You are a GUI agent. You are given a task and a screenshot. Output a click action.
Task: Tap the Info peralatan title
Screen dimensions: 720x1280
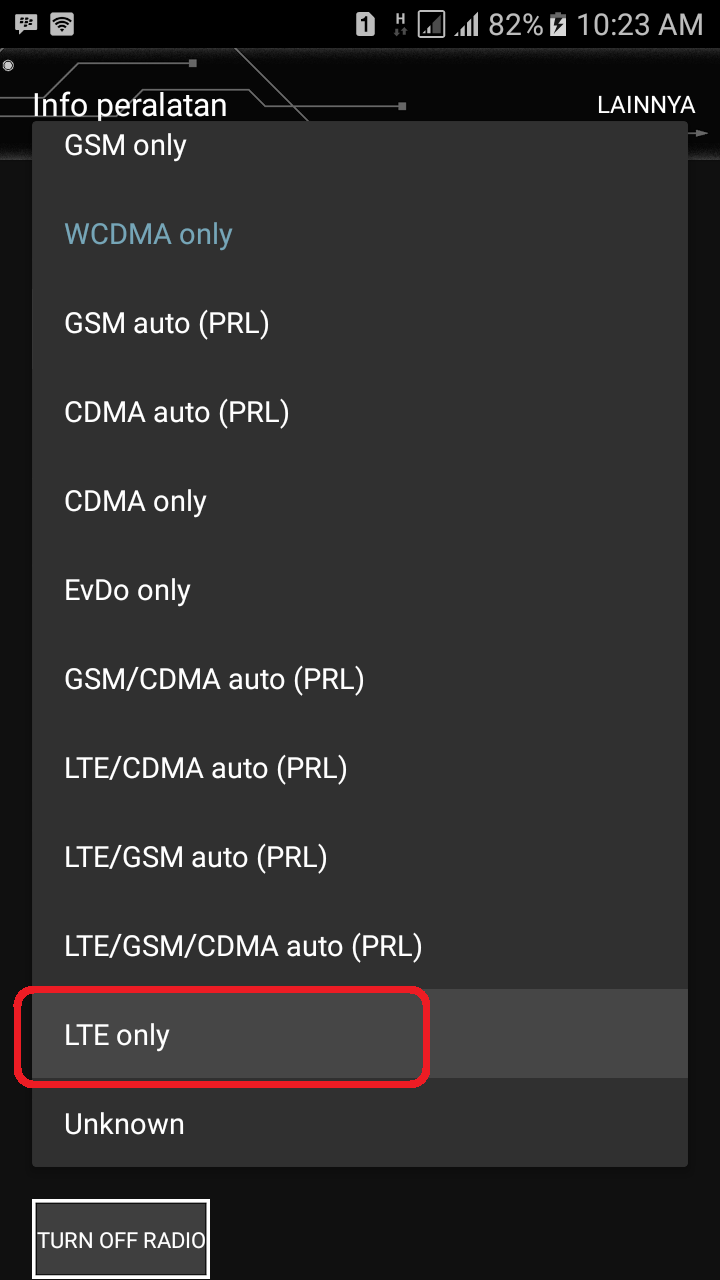130,104
